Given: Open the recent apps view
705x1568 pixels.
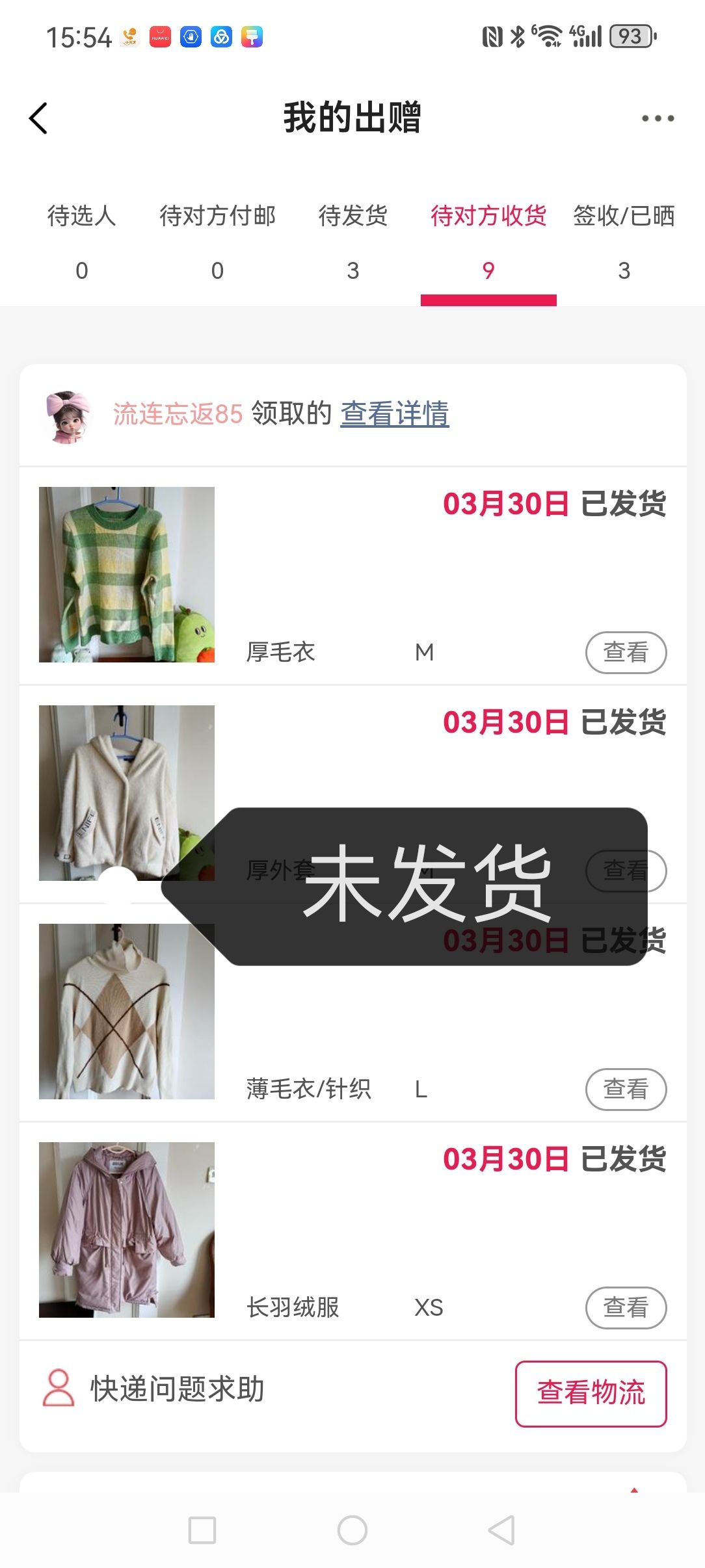Looking at the screenshot, I should [x=202, y=1530].
